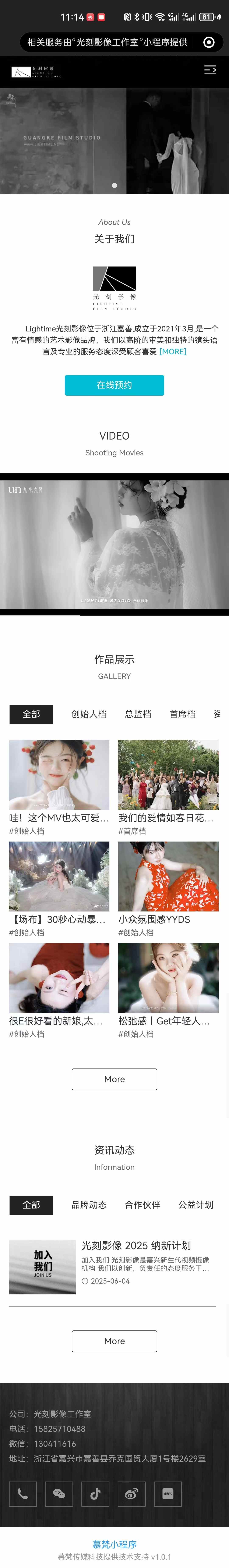Open the [MORE] link about Lightime
Viewport: 229px width, 1568px height.
173,351
